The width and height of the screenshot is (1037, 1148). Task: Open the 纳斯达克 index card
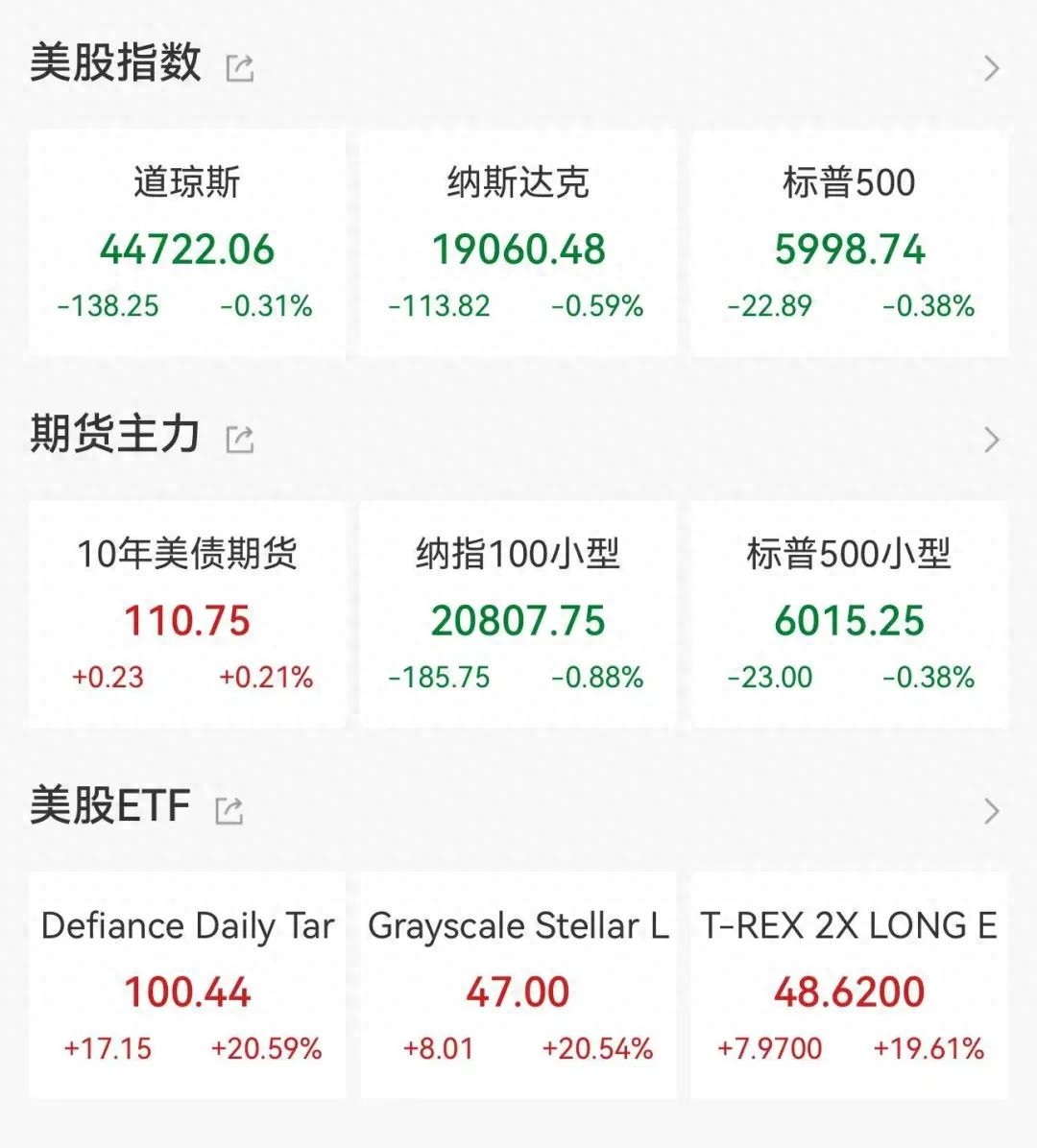pos(518,244)
